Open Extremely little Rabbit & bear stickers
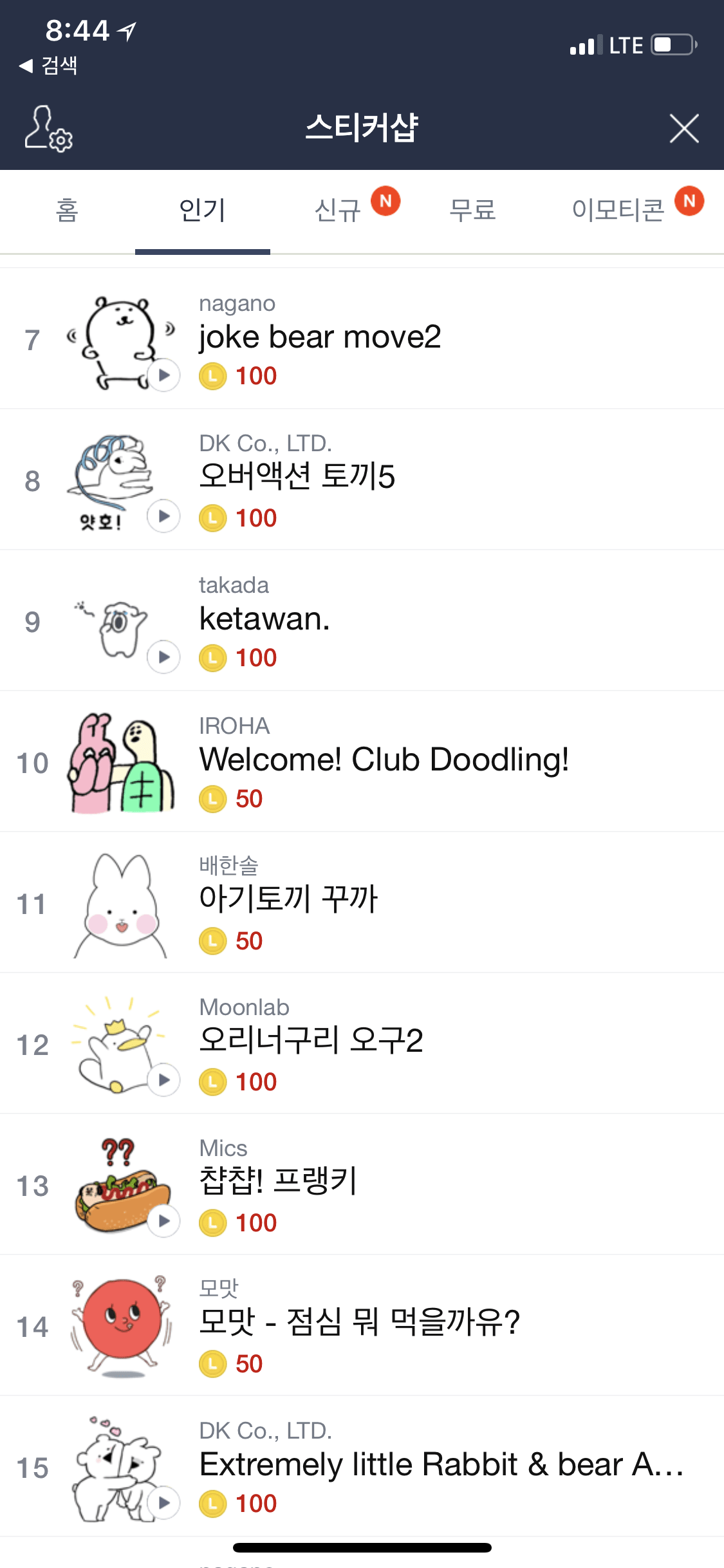 441,1465
